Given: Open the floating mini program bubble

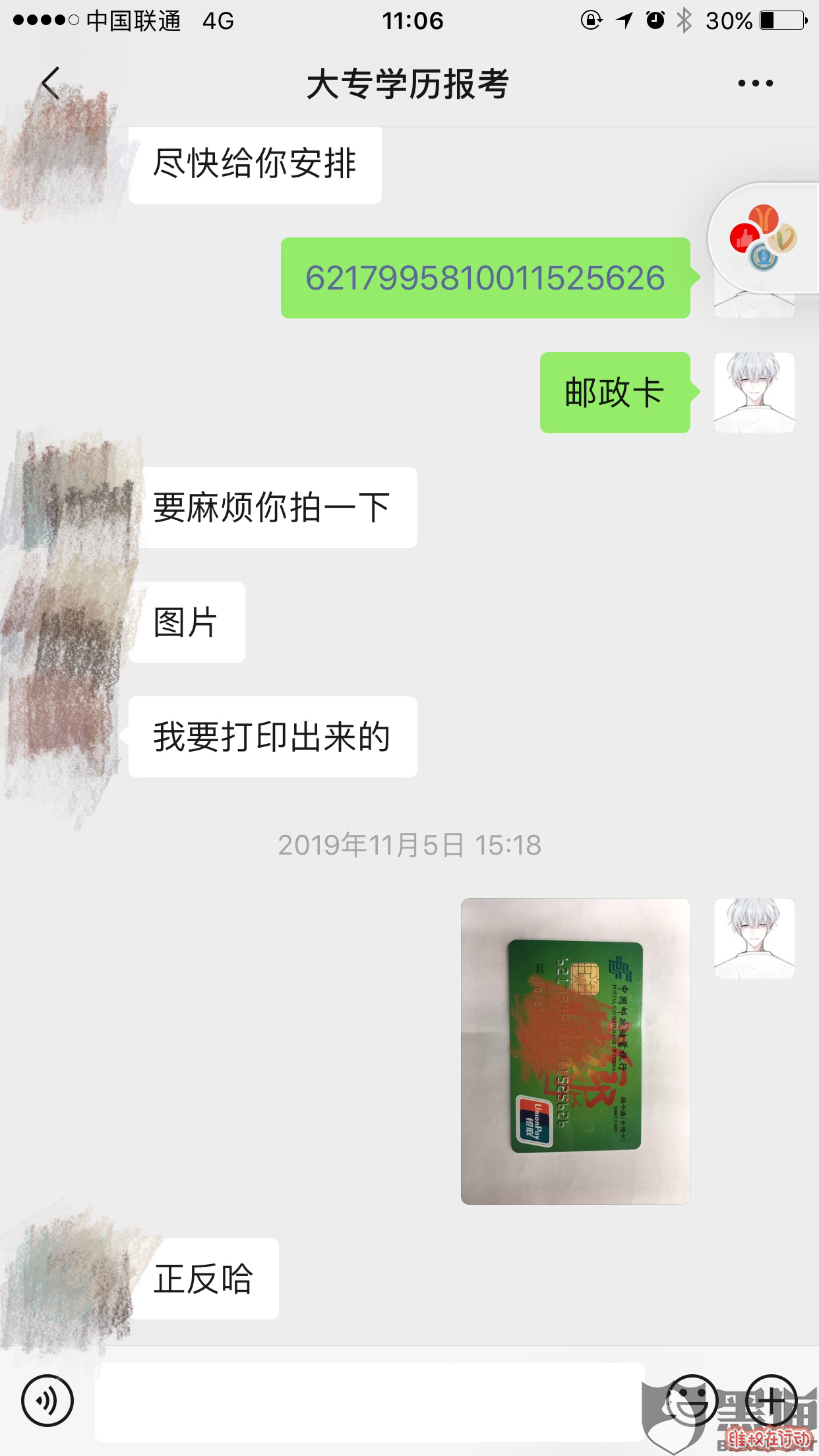Looking at the screenshot, I should pyautogui.click(x=764, y=239).
